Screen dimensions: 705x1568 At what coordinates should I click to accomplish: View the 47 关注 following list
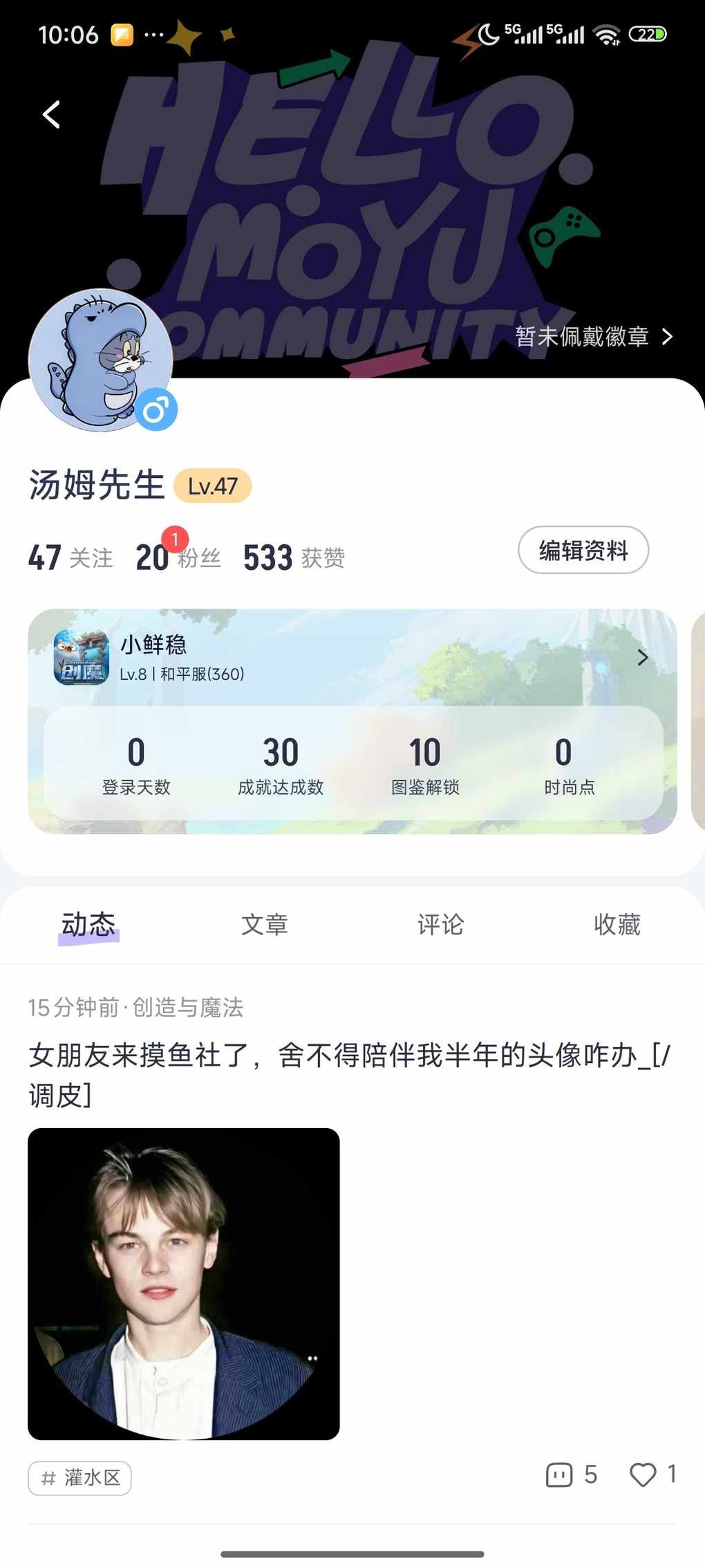(70, 557)
